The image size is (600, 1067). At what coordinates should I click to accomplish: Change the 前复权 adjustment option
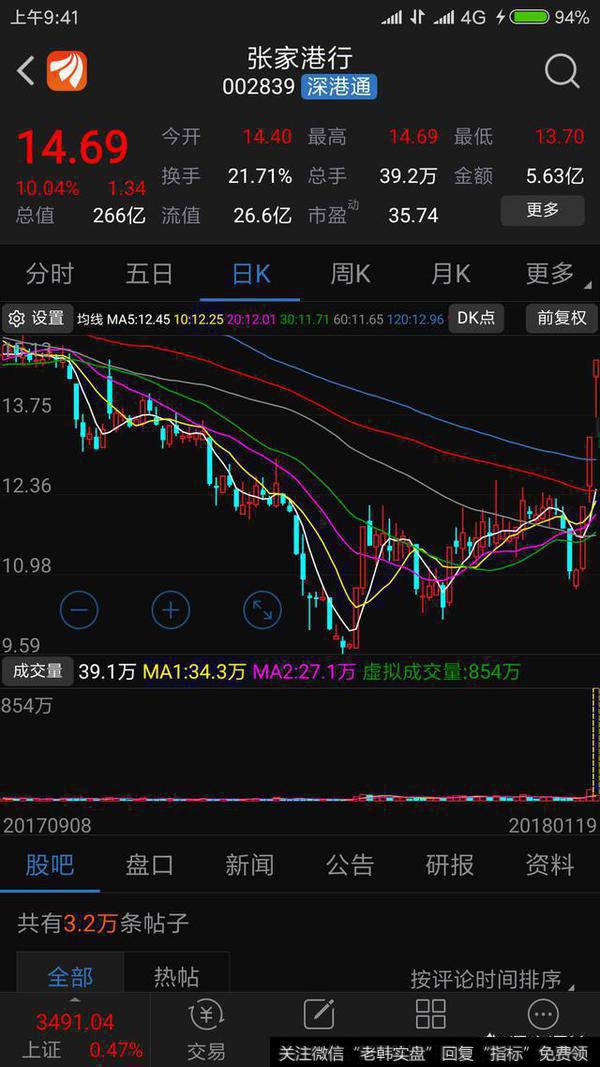click(561, 318)
